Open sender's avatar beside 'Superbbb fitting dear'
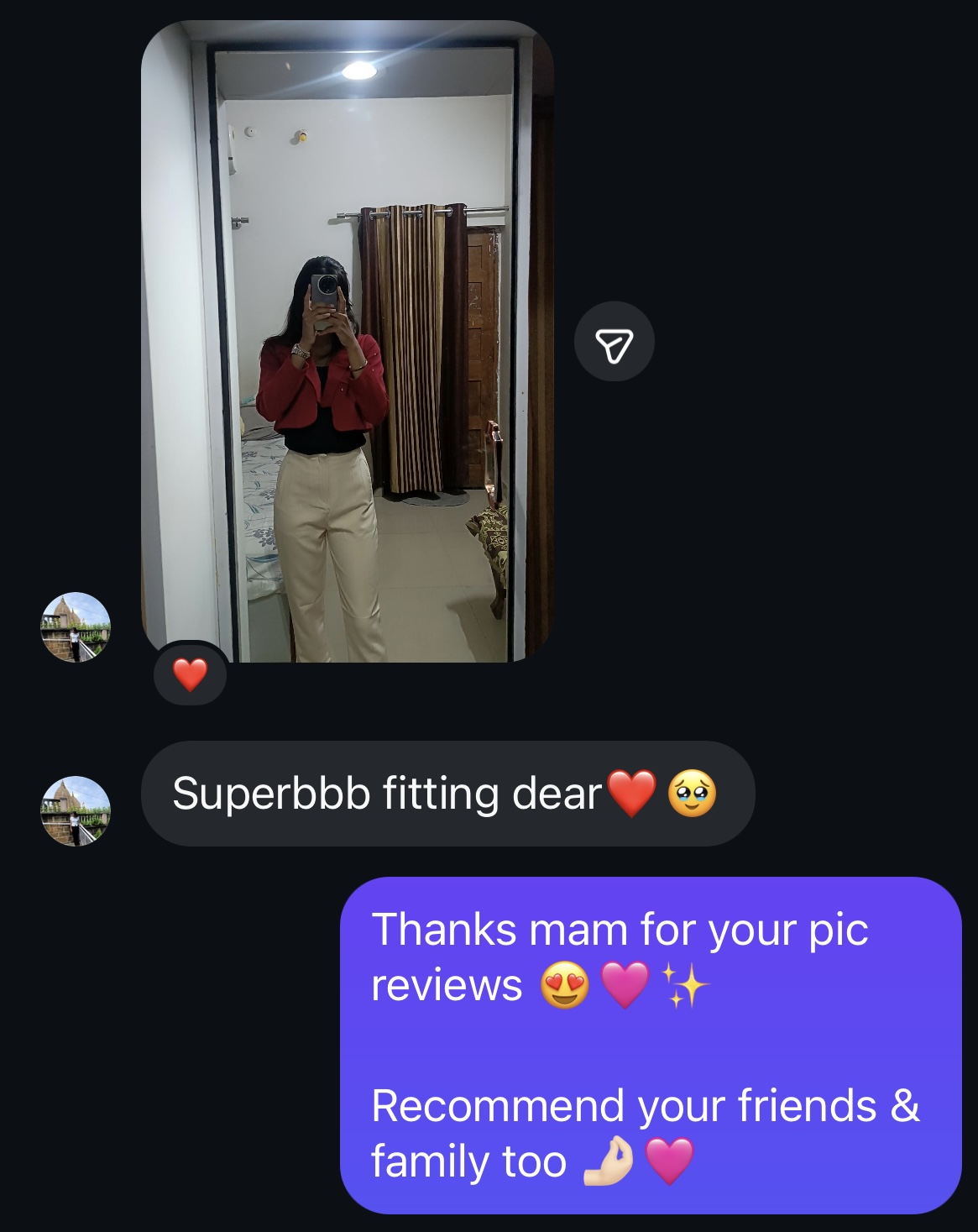The height and width of the screenshot is (1232, 978). click(76, 810)
